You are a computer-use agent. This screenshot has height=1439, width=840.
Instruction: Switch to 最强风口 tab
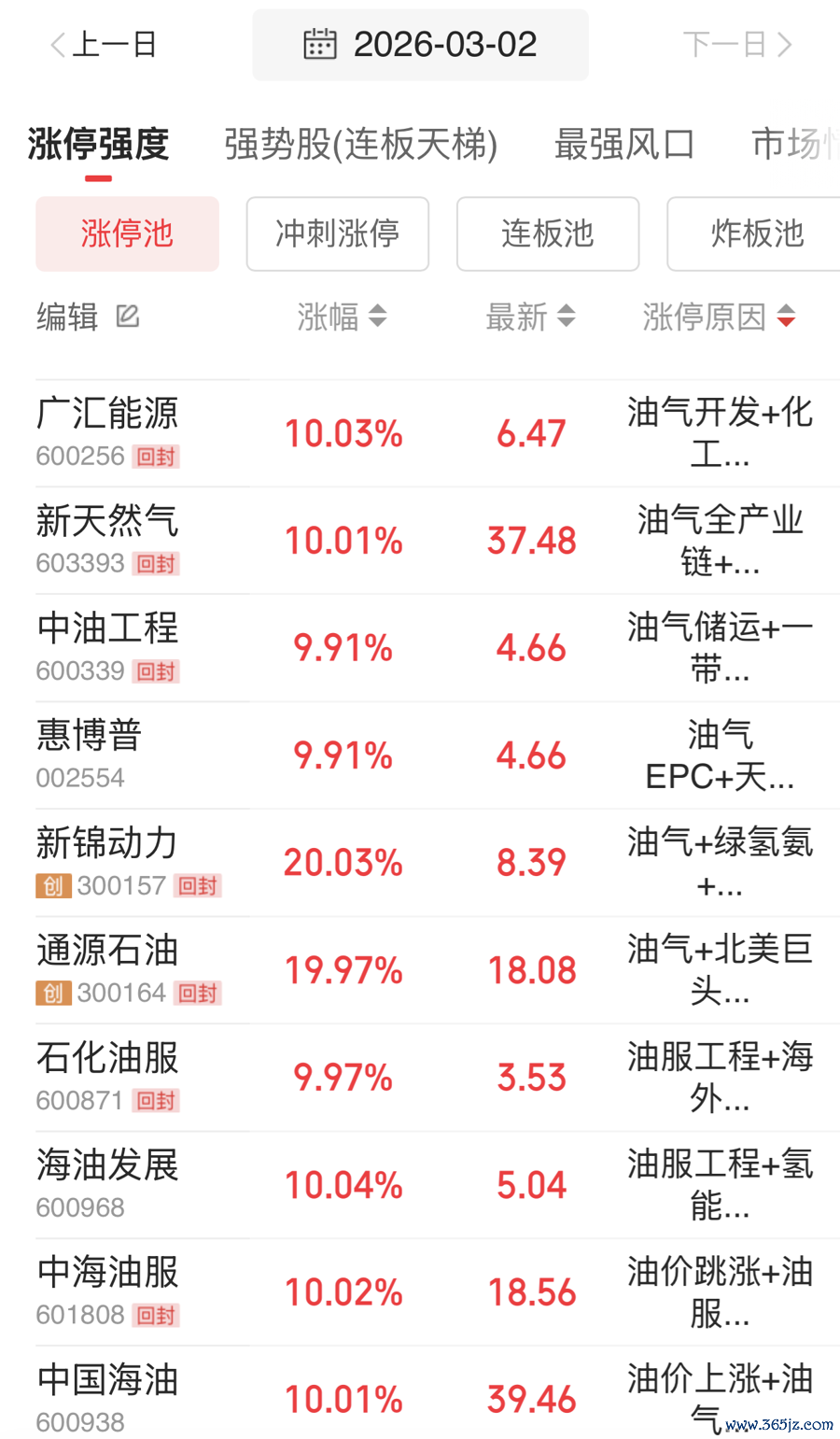(x=623, y=145)
